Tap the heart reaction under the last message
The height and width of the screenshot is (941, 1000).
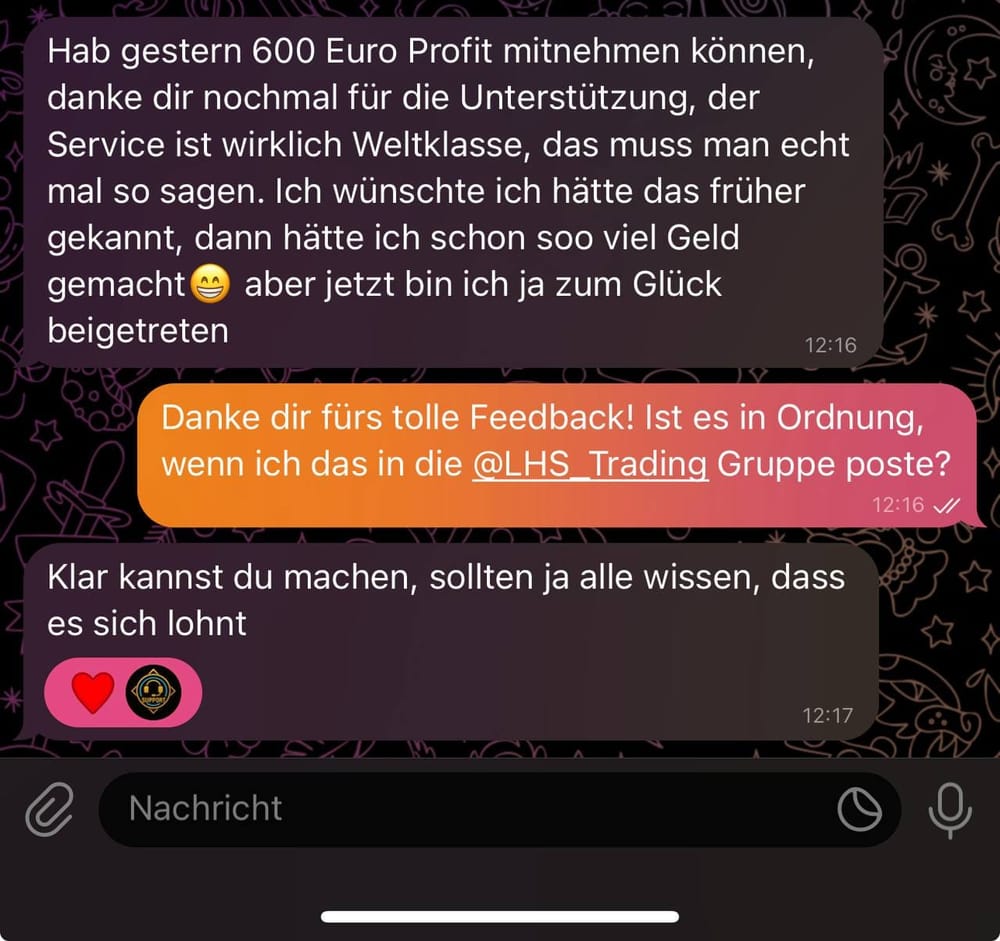[x=93, y=692]
